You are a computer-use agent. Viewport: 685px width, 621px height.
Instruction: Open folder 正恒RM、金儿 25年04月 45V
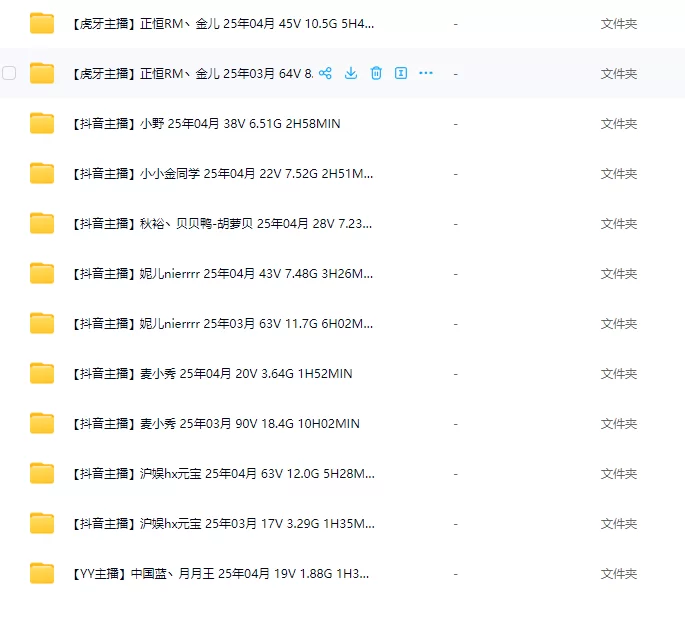tap(223, 23)
